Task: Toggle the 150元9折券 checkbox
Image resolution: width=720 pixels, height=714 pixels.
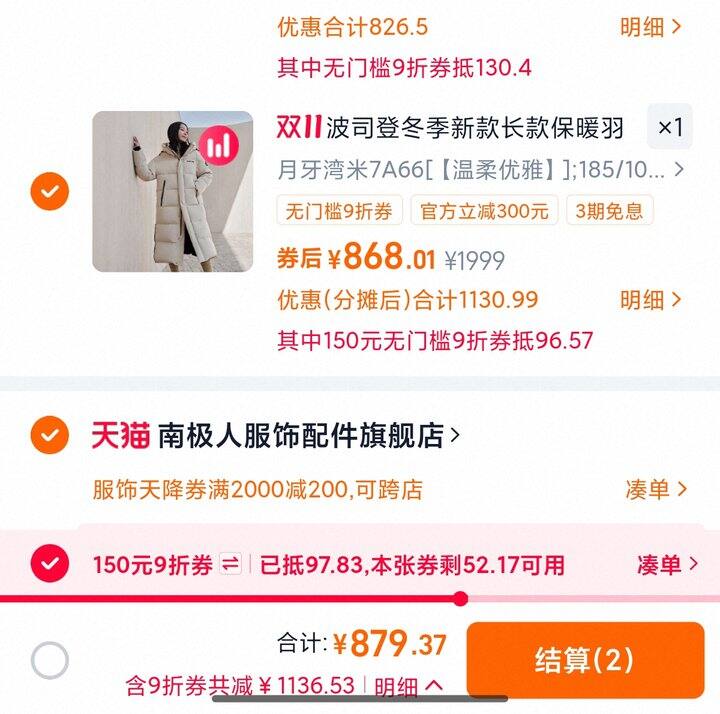Action: pos(50,564)
